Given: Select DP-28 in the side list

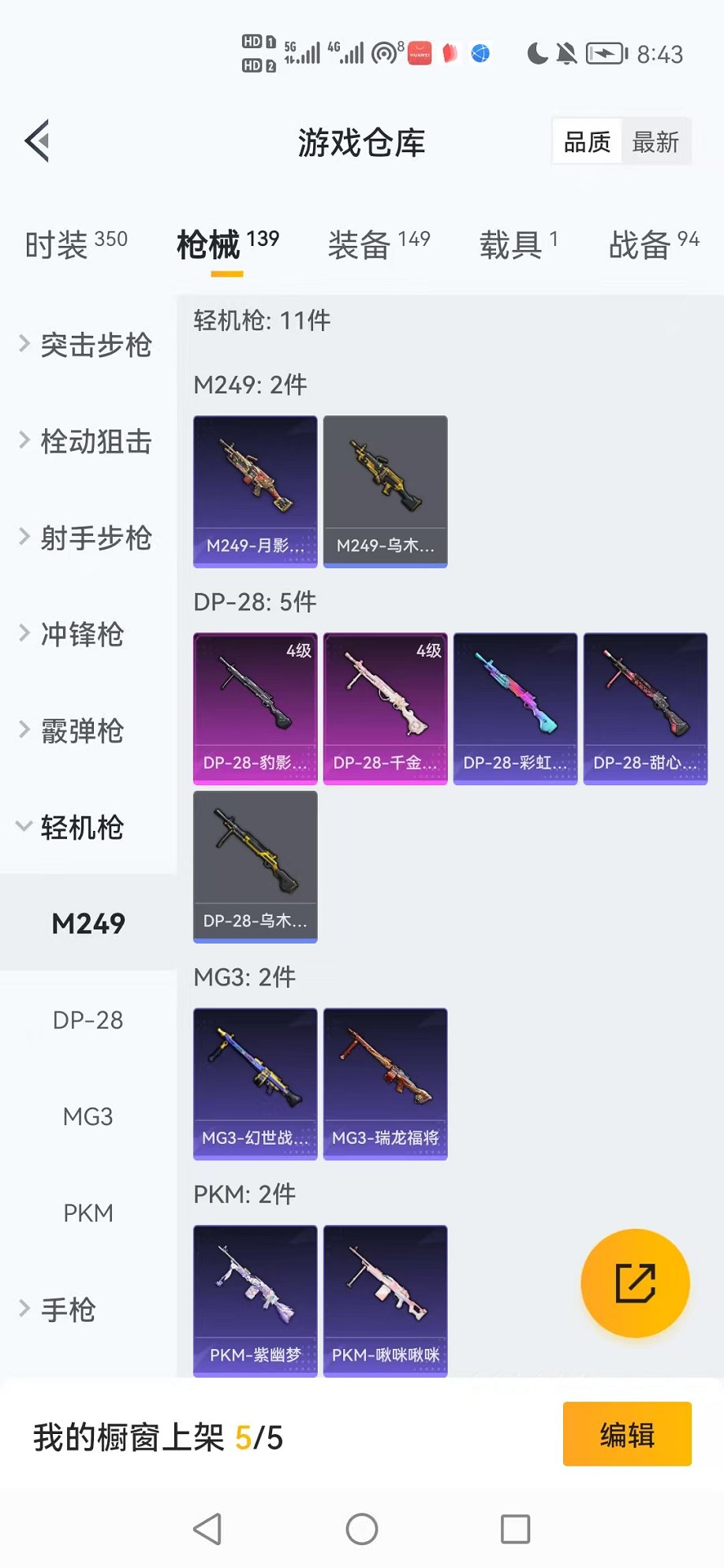Looking at the screenshot, I should point(88,1020).
